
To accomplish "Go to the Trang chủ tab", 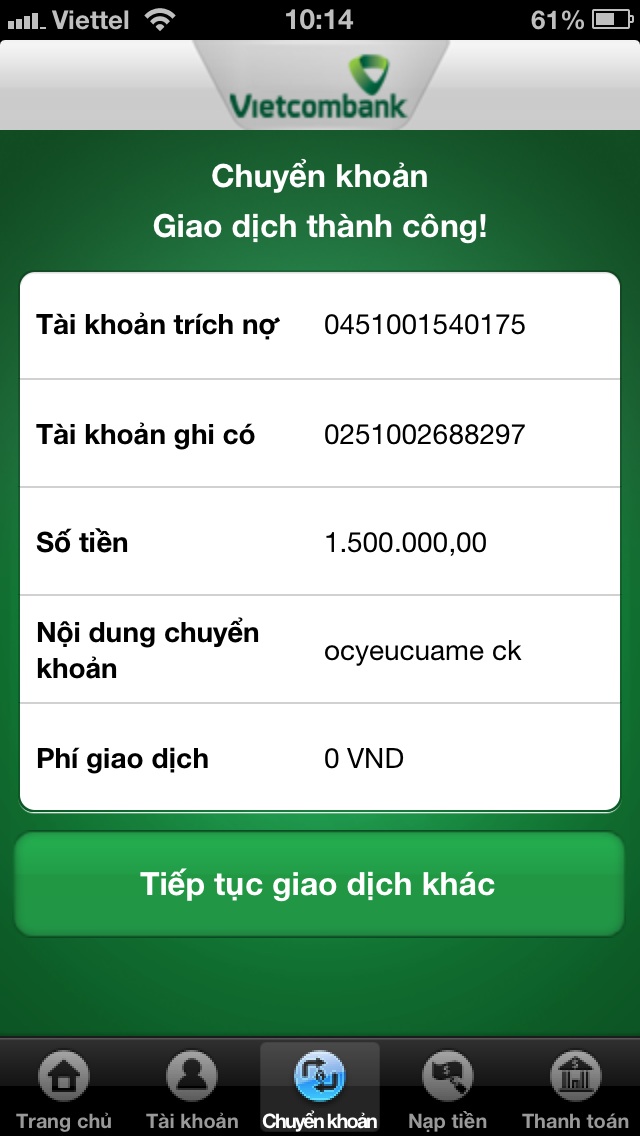I will tap(64, 1088).
